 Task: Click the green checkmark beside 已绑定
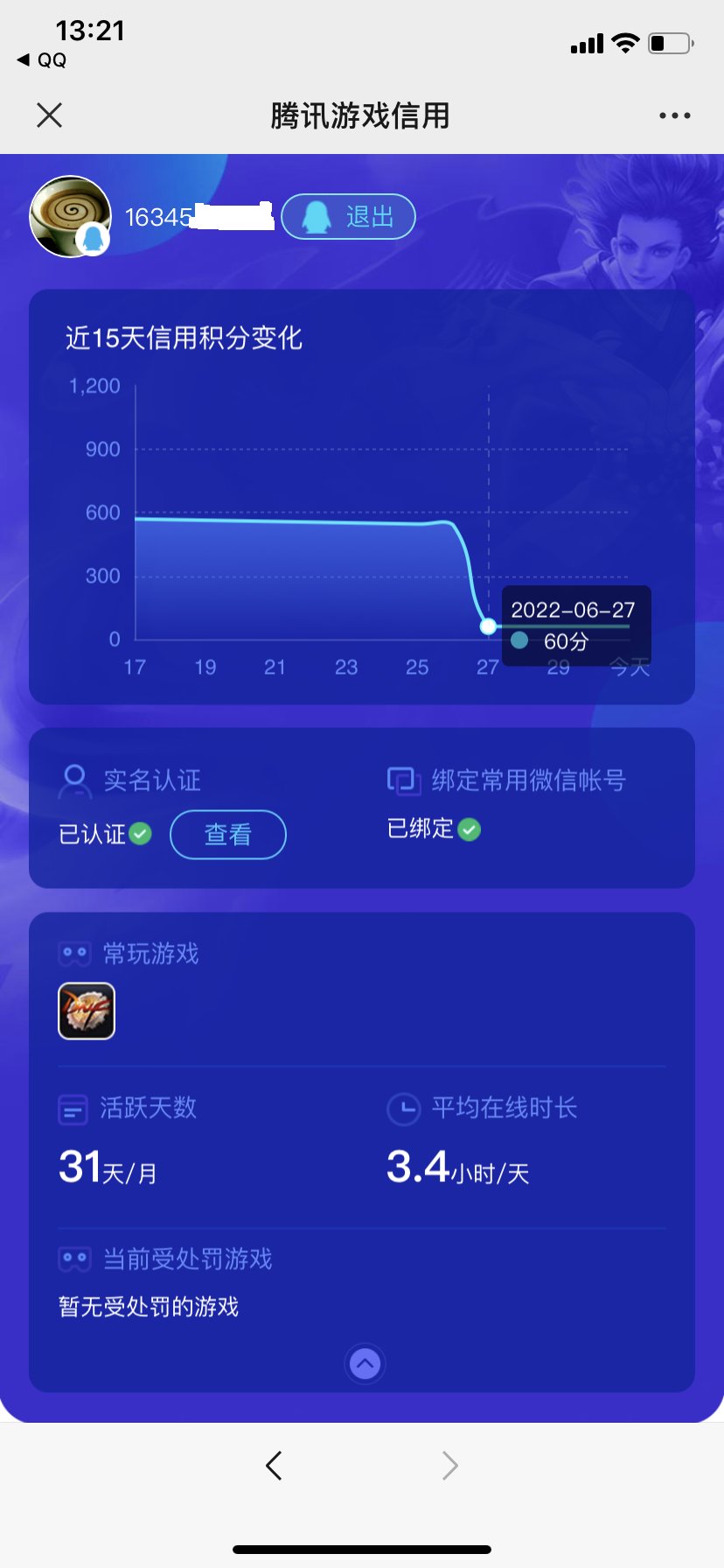click(470, 829)
